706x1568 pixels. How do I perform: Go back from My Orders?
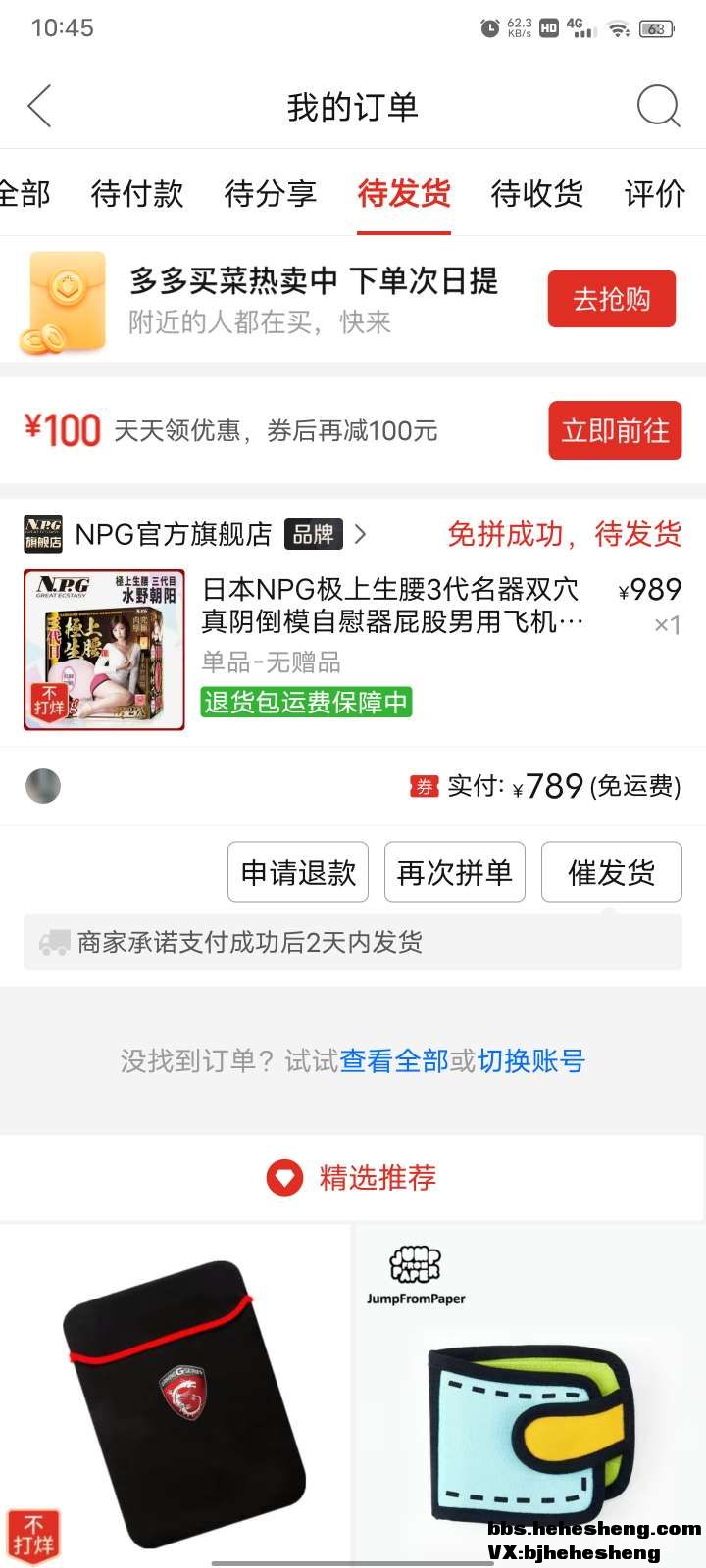point(40,106)
